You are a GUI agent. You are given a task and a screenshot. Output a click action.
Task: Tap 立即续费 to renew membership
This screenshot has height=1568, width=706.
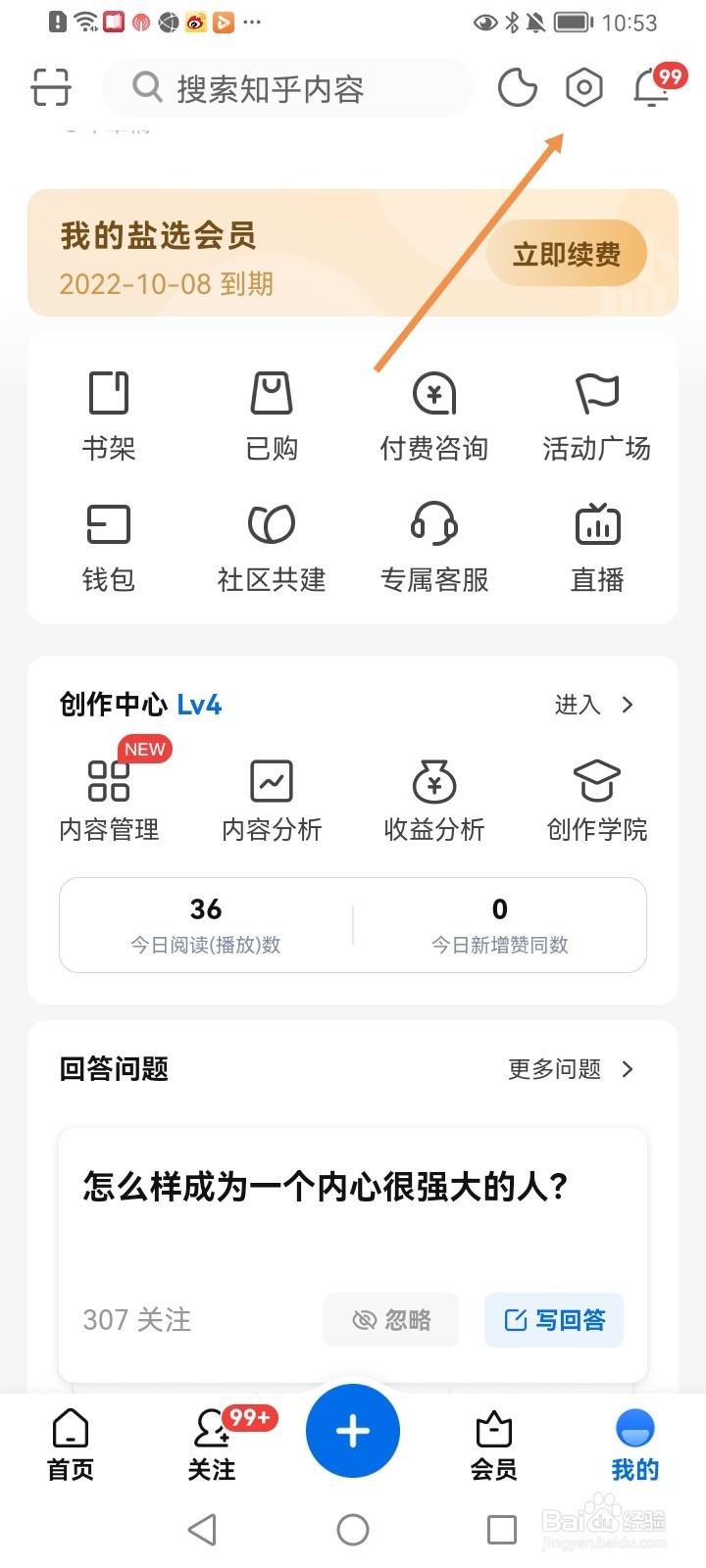pos(567,254)
